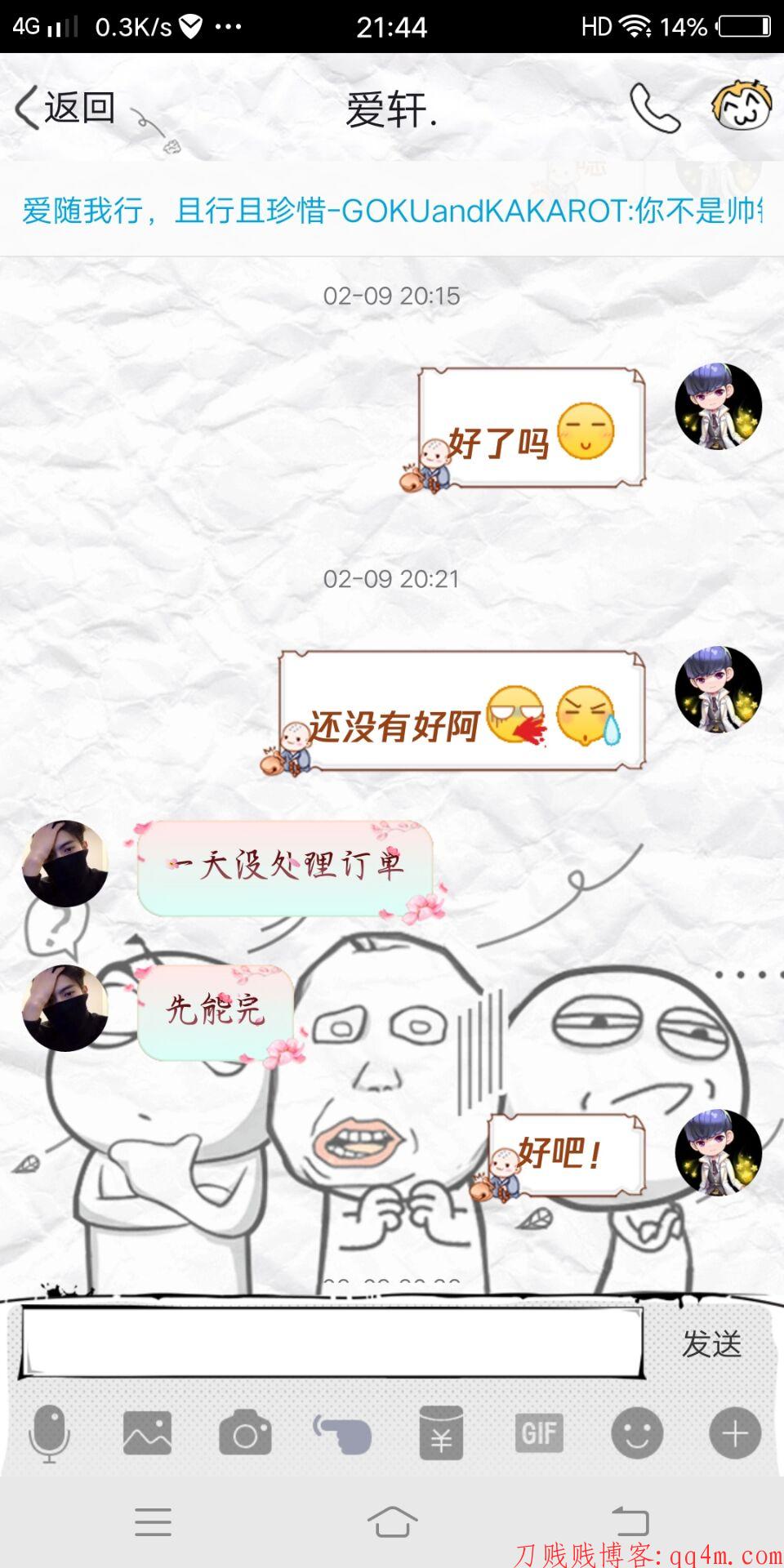Tap my avatar beside 好了吗 message
Screen dimensions: 784x1568
(718, 406)
